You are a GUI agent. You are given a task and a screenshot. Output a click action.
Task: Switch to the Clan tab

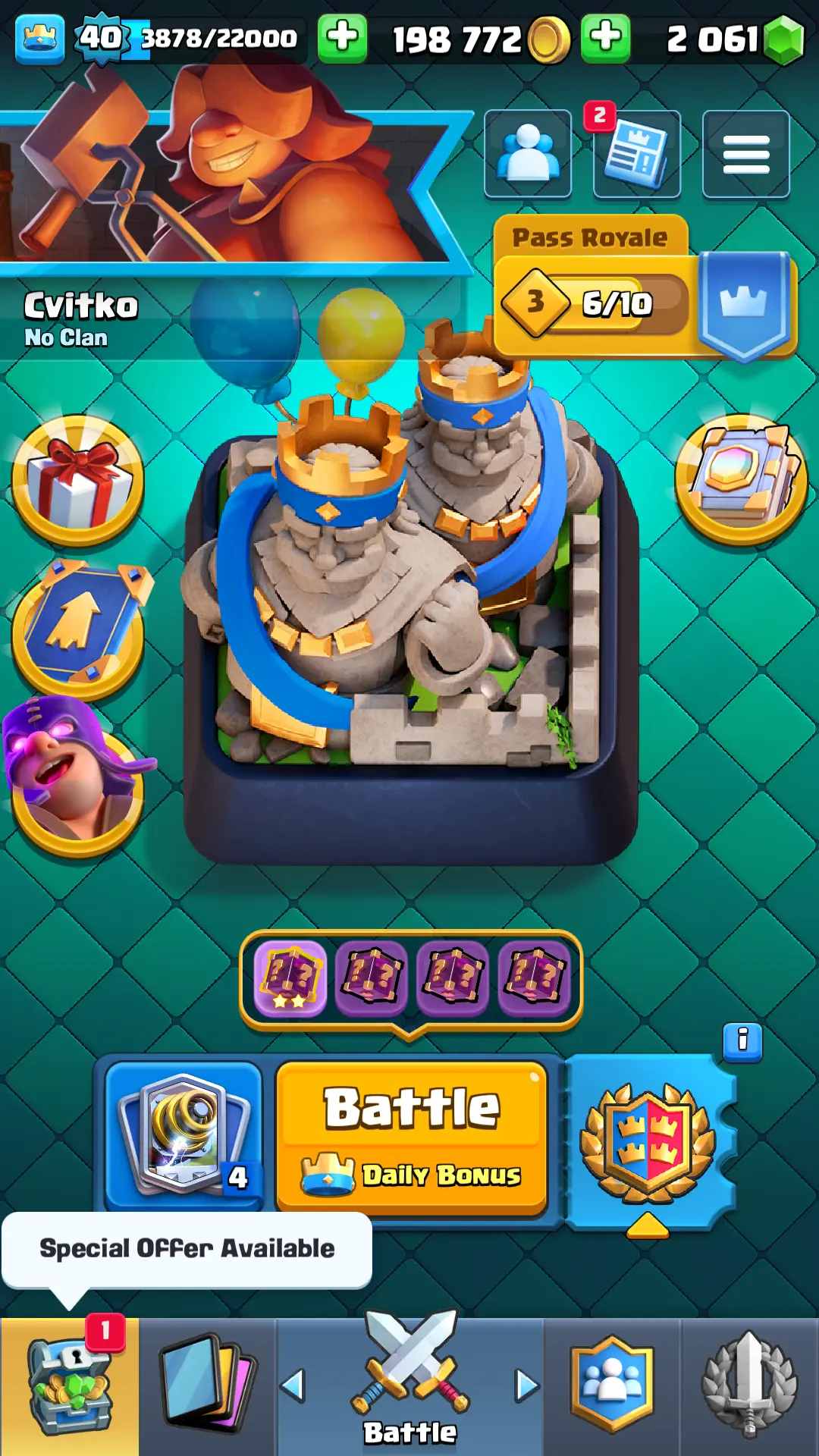(611, 1386)
